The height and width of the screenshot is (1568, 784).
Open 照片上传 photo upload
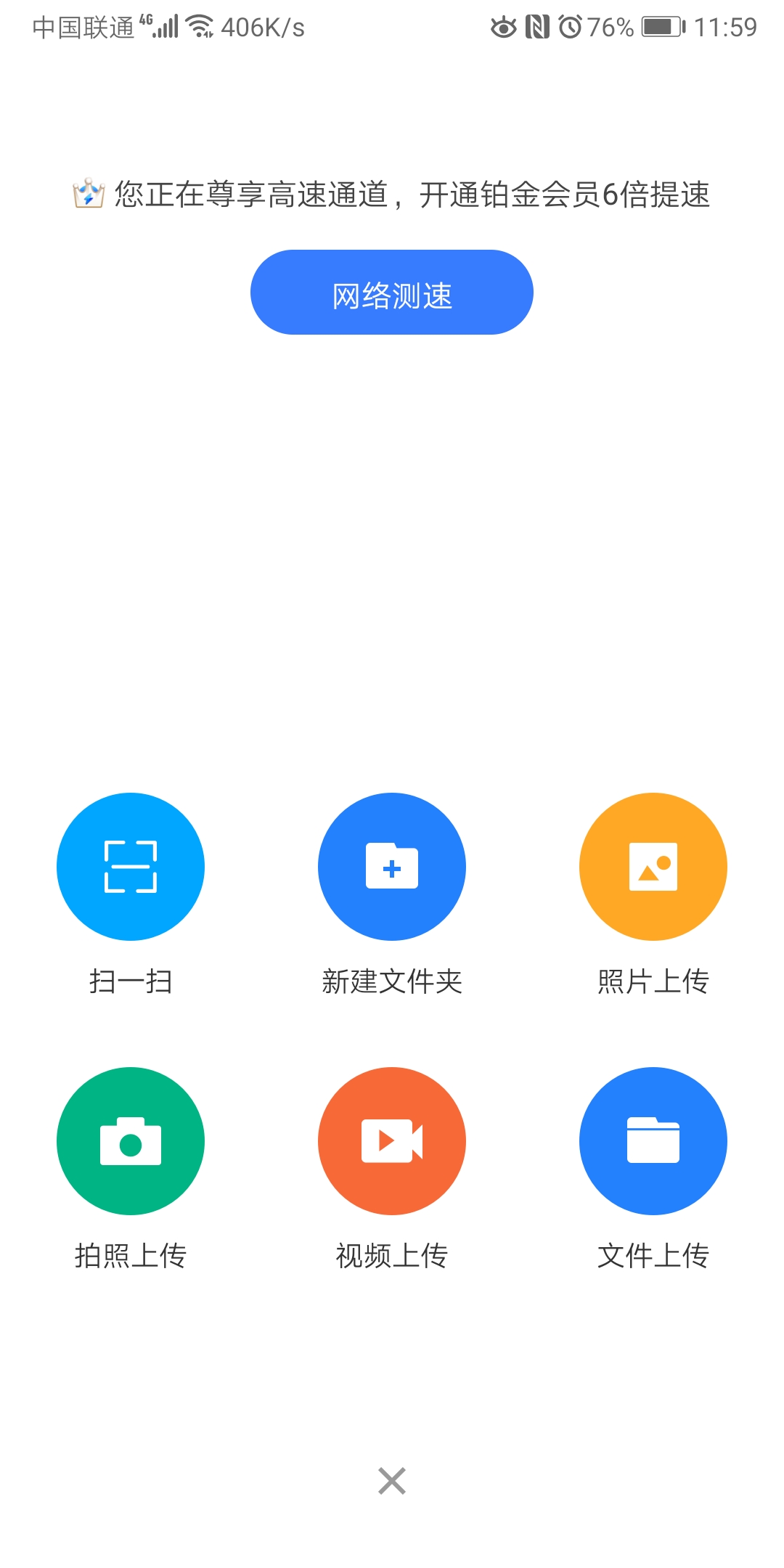(x=653, y=867)
